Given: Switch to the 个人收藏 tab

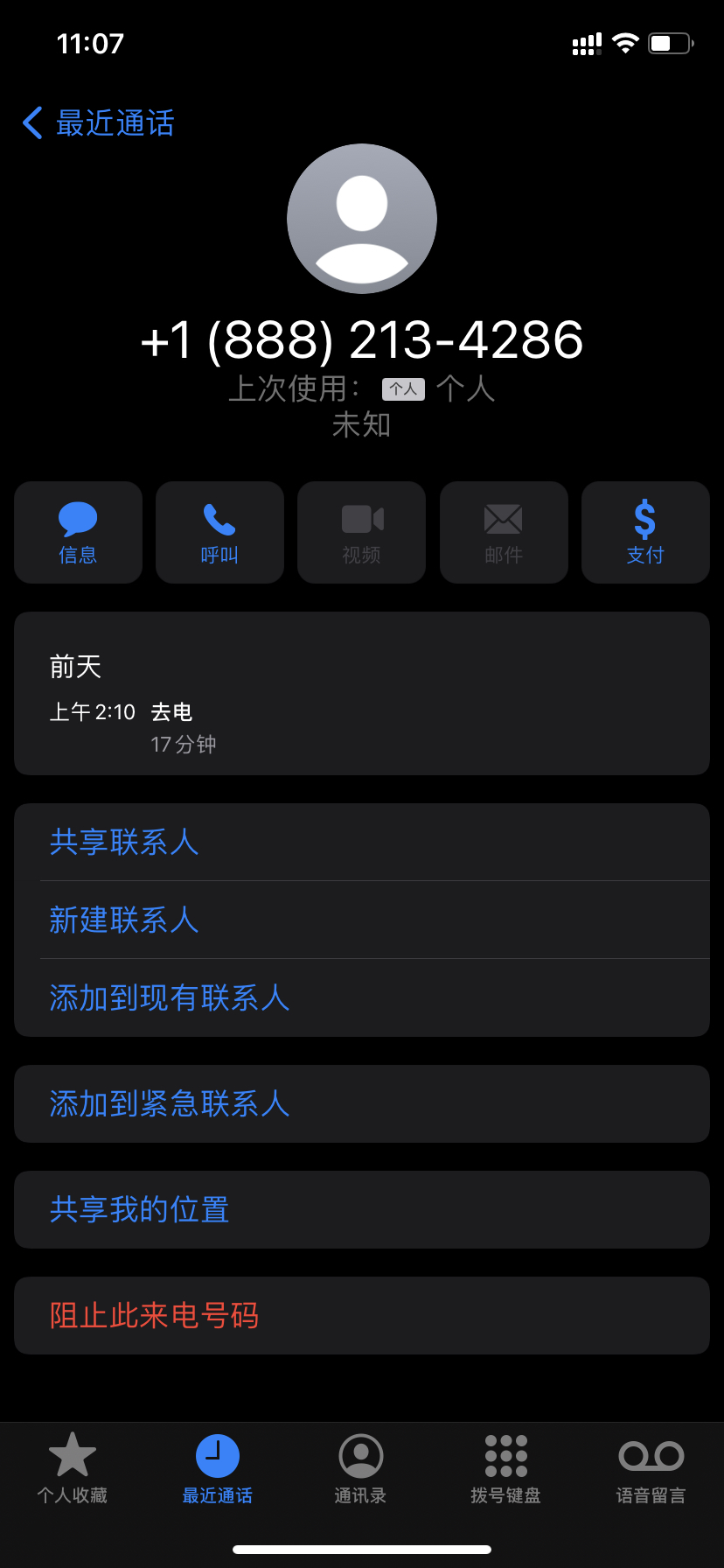Looking at the screenshot, I should [x=73, y=1470].
